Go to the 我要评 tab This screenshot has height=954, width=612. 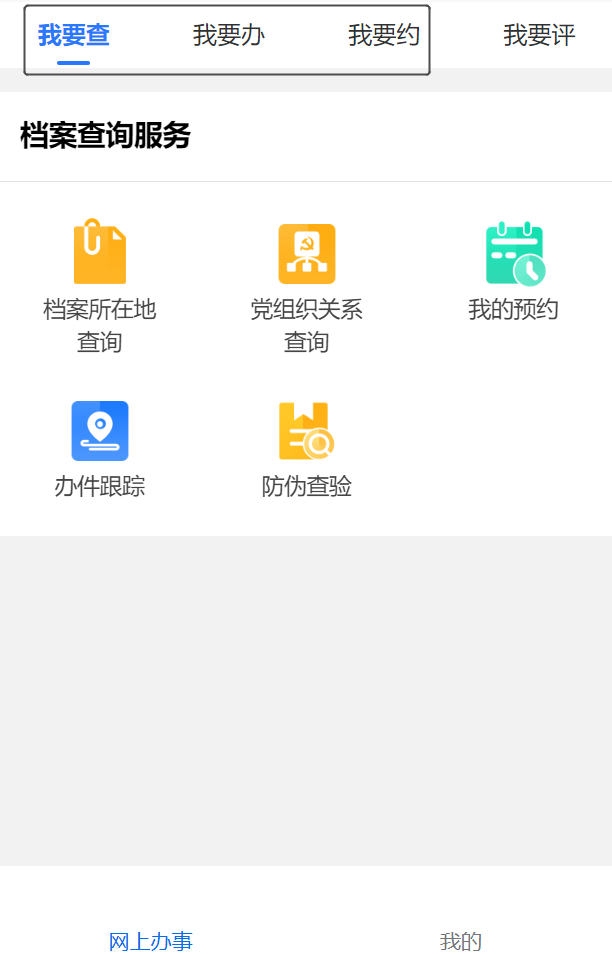539,36
